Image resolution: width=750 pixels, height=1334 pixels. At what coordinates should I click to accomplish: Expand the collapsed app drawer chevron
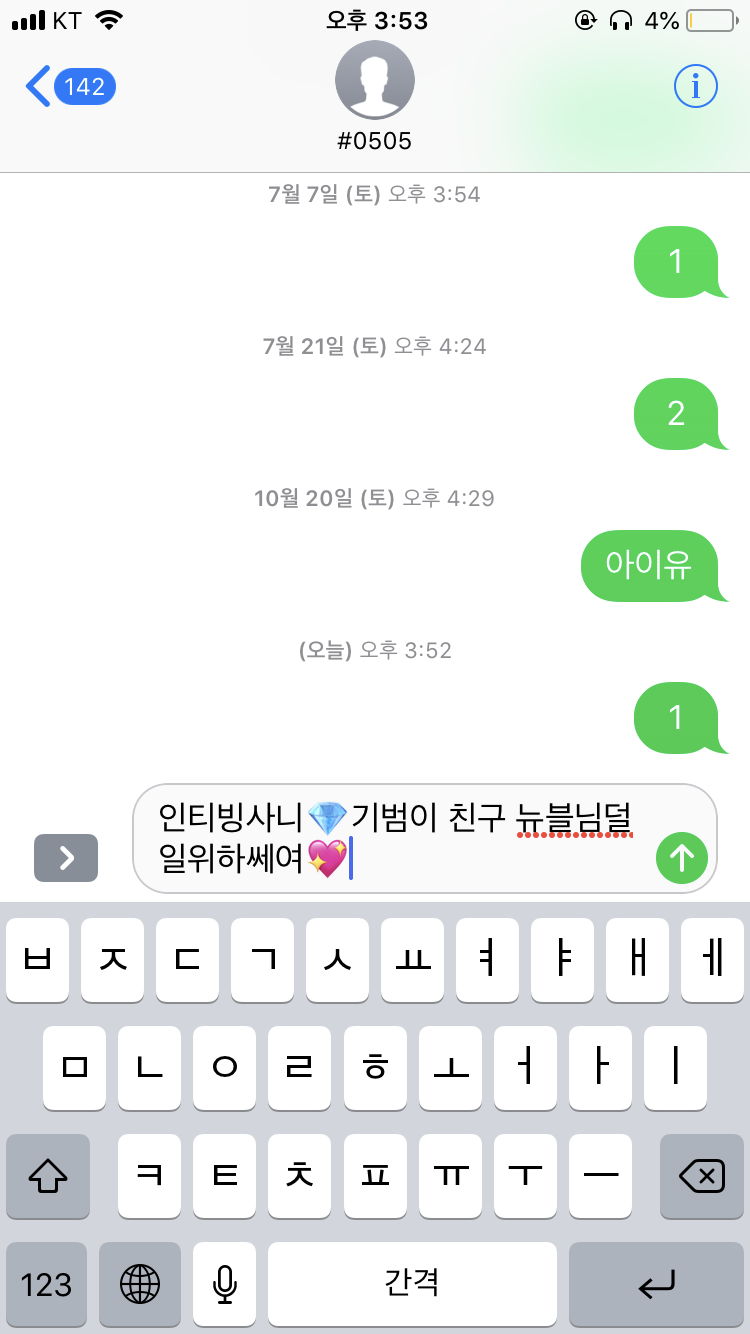[x=65, y=857]
